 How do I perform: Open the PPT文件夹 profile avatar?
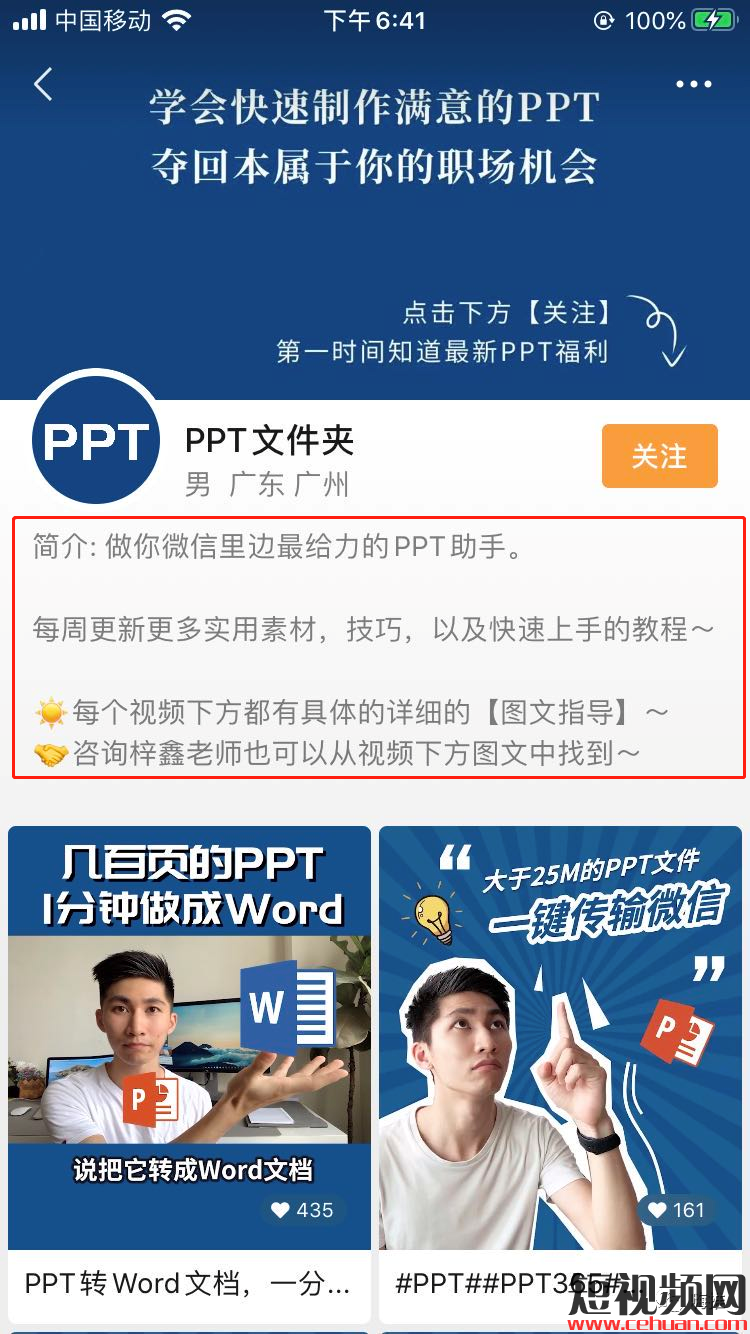pos(96,441)
